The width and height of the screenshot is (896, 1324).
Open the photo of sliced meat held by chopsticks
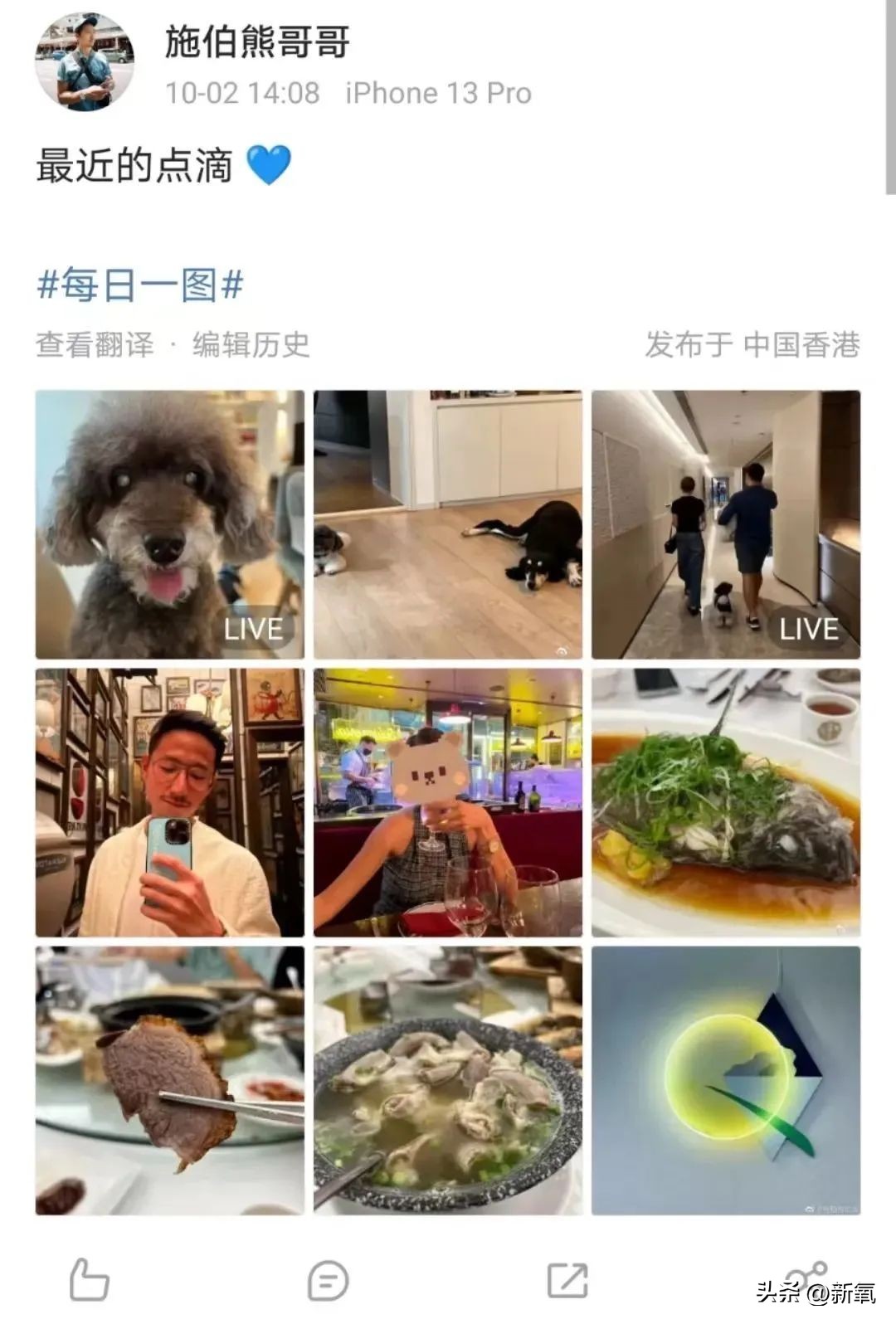169,1080
